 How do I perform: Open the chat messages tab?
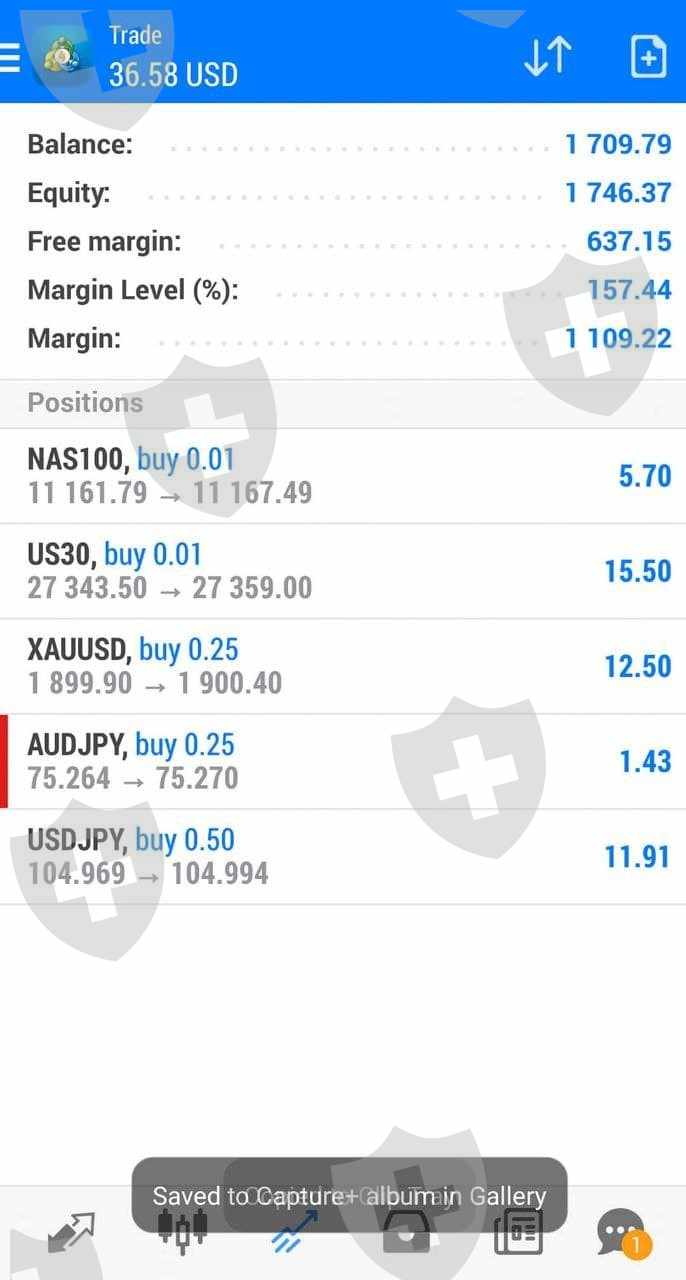[621, 1232]
